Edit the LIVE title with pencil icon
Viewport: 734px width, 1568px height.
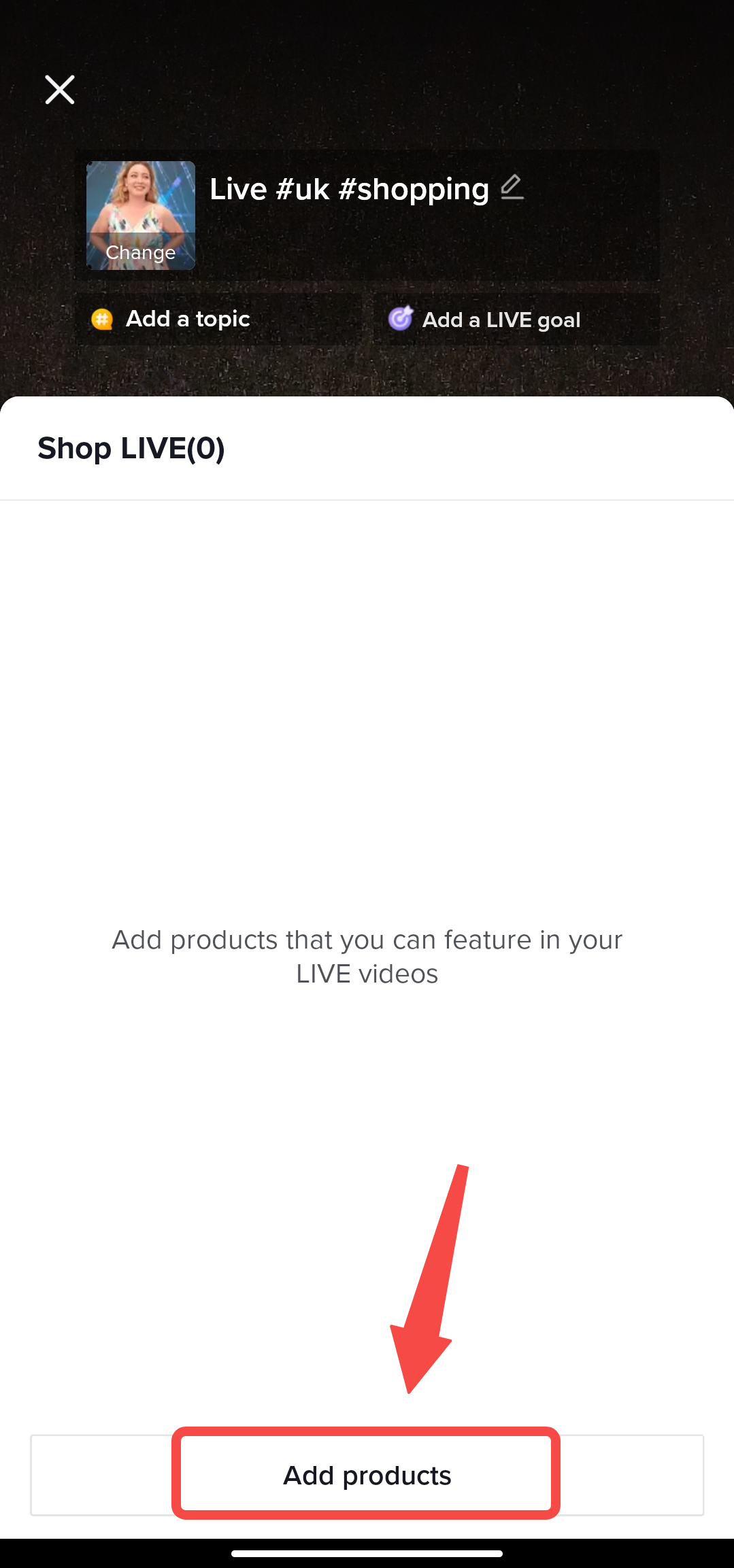[512, 187]
